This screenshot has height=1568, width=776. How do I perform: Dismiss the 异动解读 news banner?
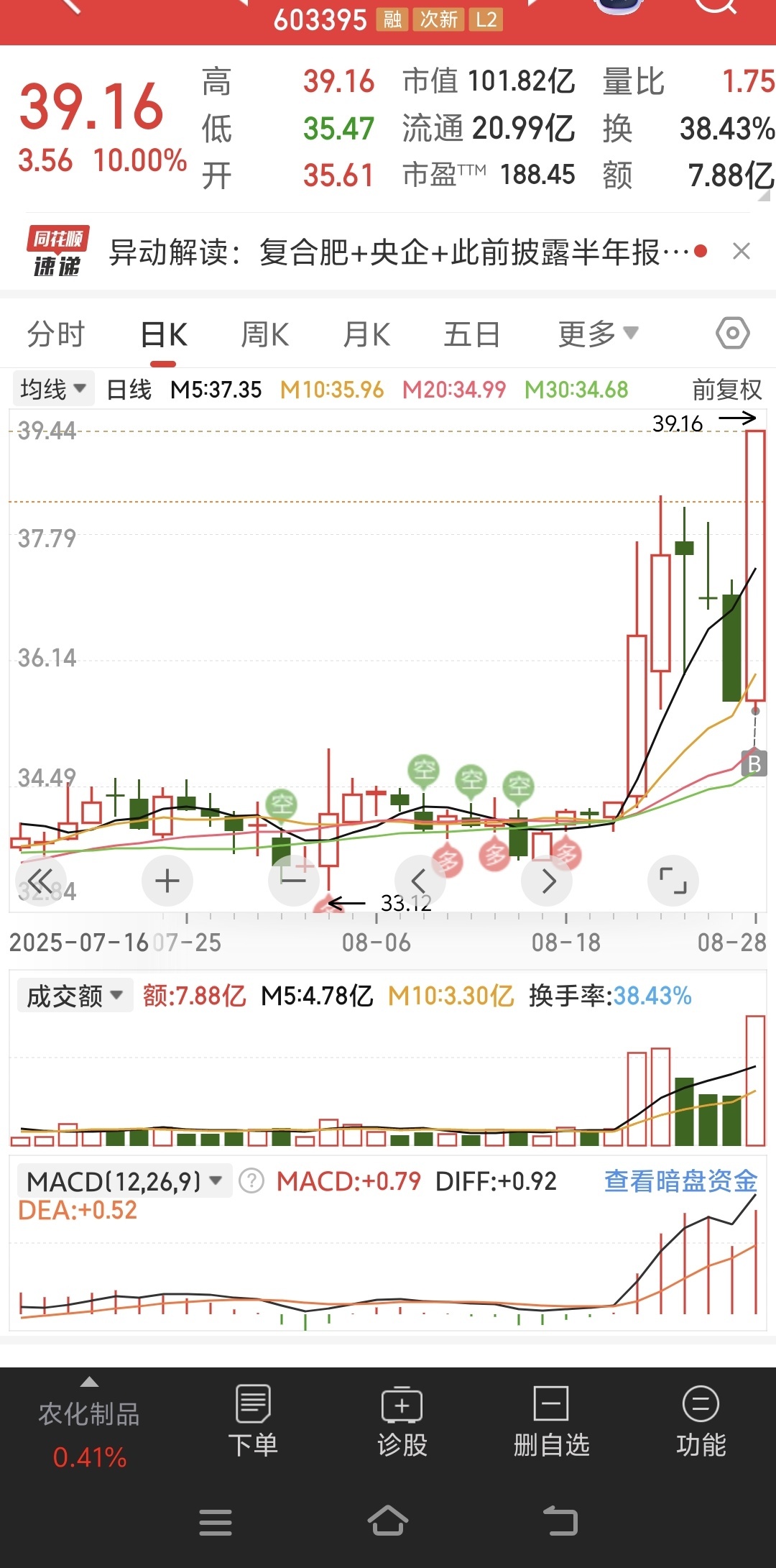[742, 251]
